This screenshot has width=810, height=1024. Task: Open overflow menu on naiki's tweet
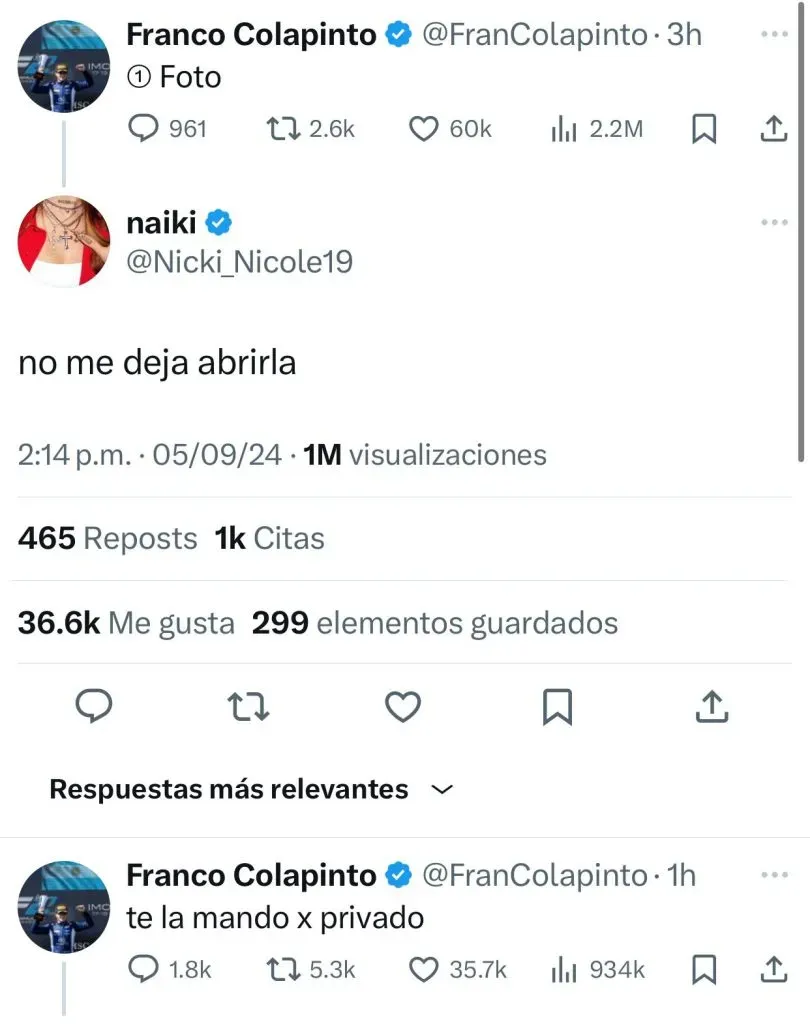point(773,222)
